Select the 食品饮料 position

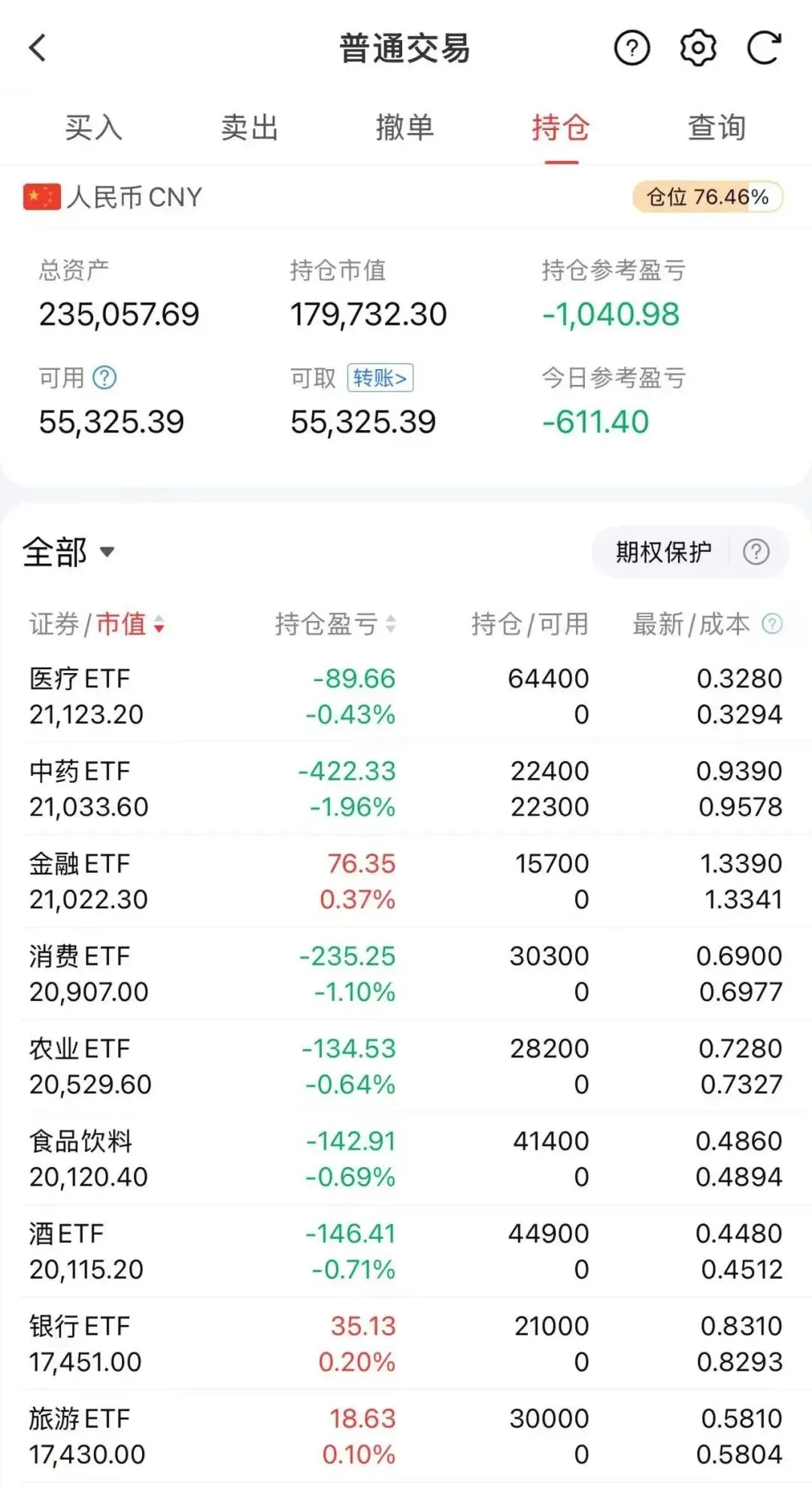(x=406, y=1159)
